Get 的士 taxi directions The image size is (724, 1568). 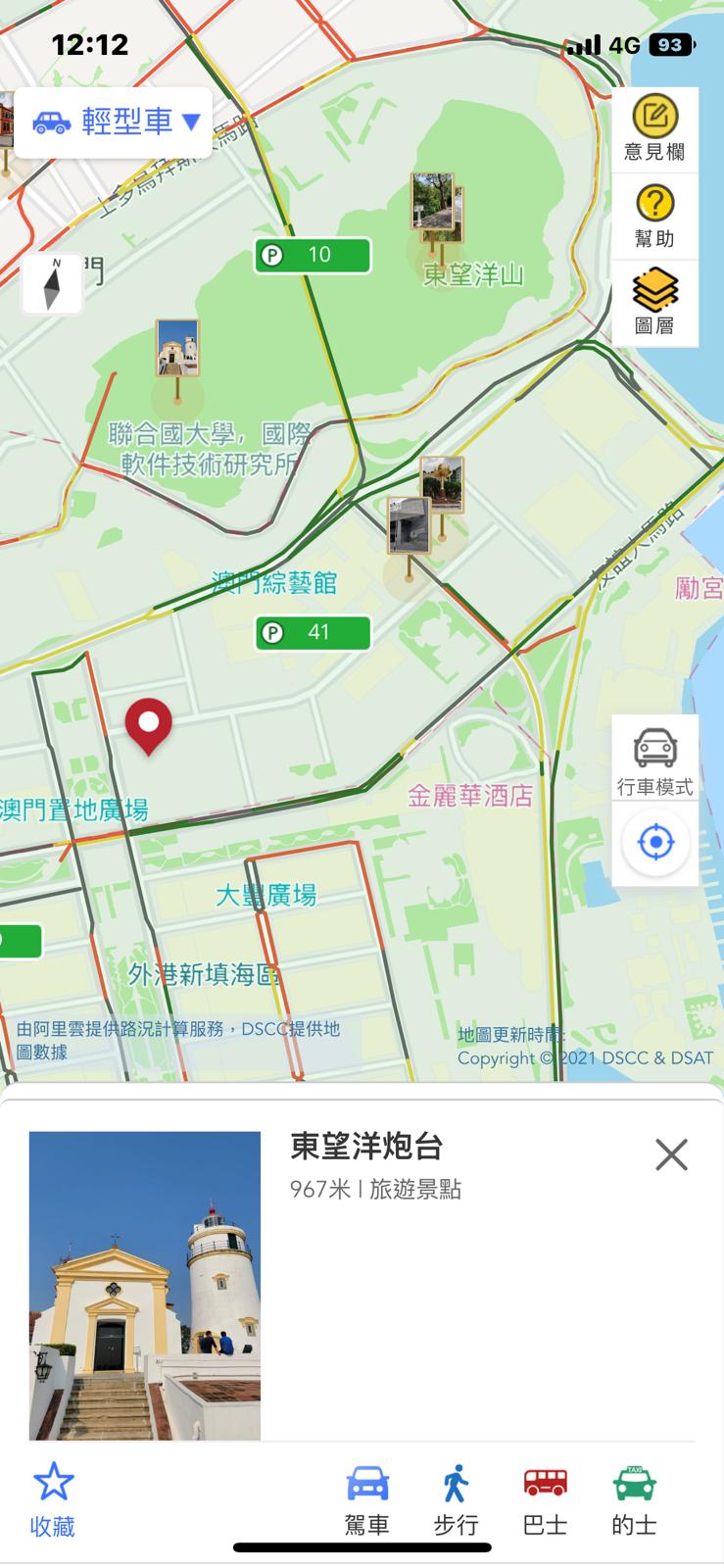[634, 1499]
